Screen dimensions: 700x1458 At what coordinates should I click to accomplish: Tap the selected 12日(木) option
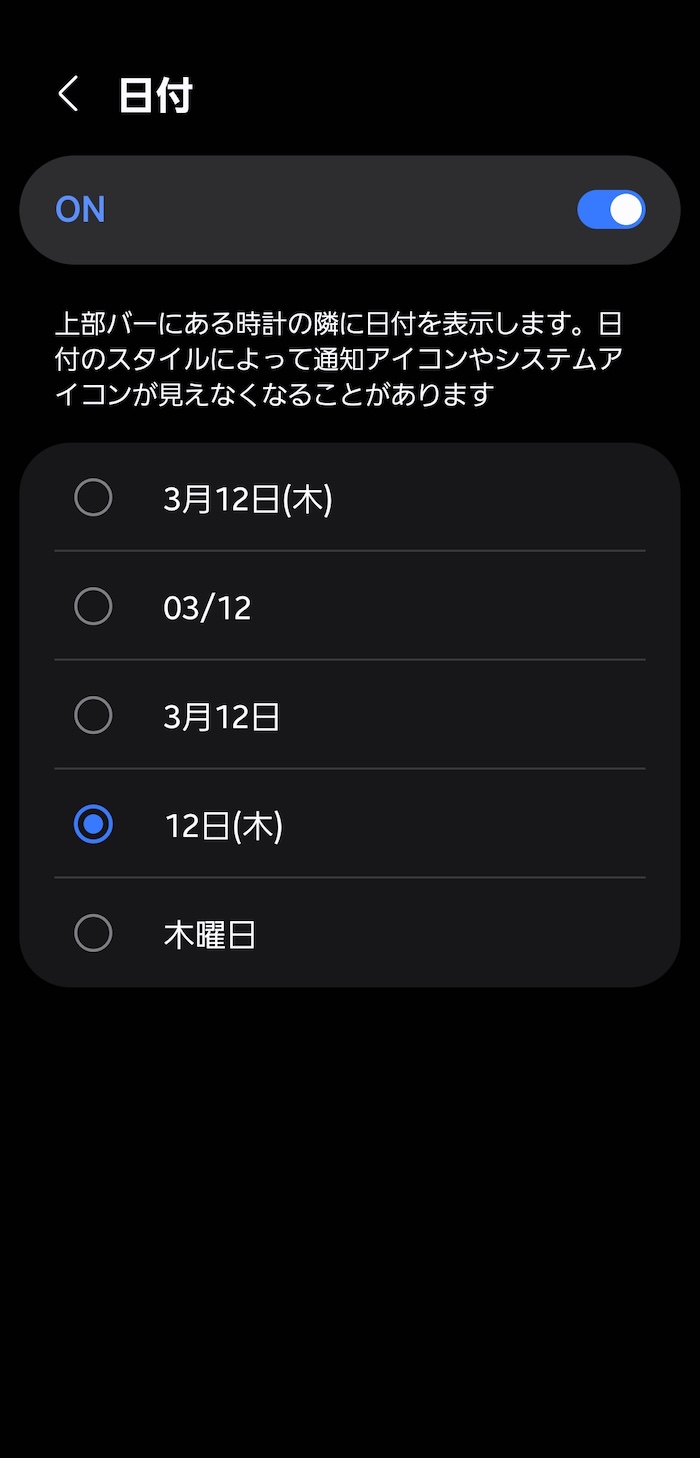click(94, 825)
